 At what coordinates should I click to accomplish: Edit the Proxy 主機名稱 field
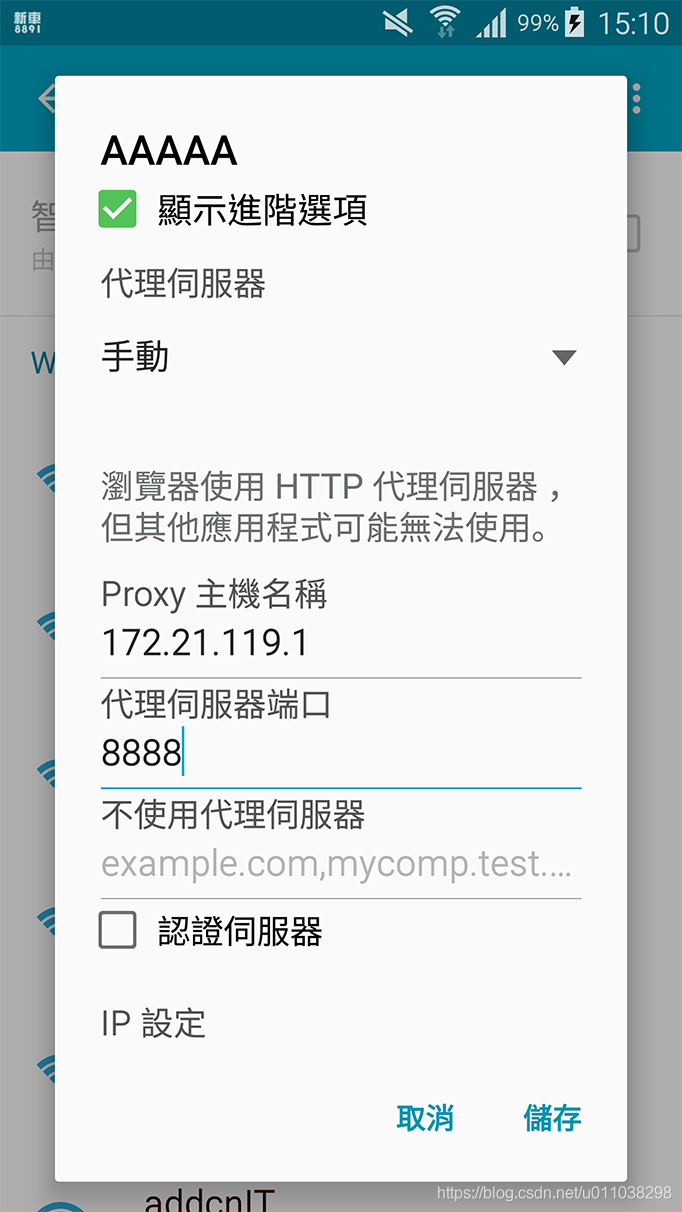click(x=340, y=643)
